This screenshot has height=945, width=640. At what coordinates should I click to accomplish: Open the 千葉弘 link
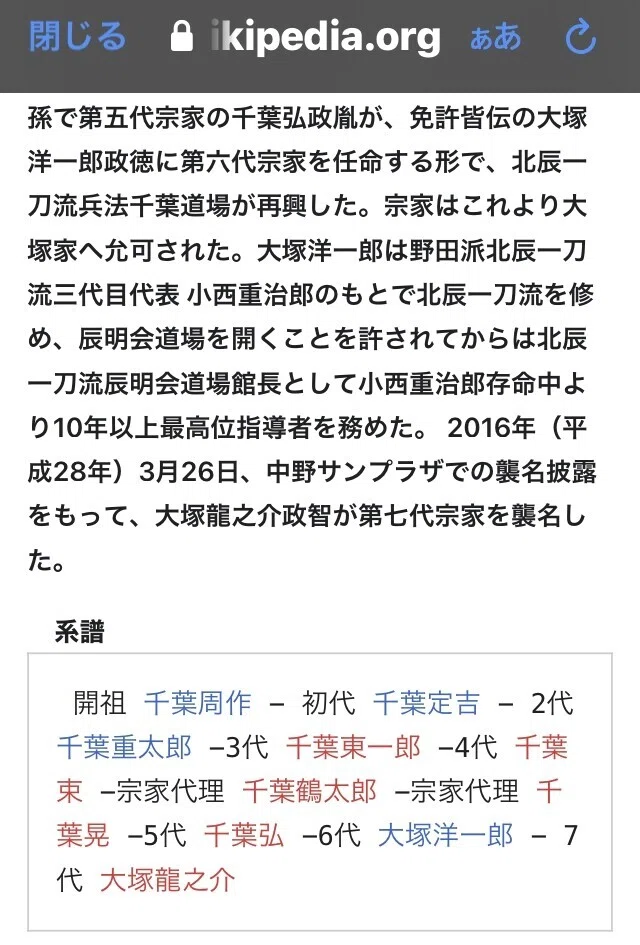(244, 835)
